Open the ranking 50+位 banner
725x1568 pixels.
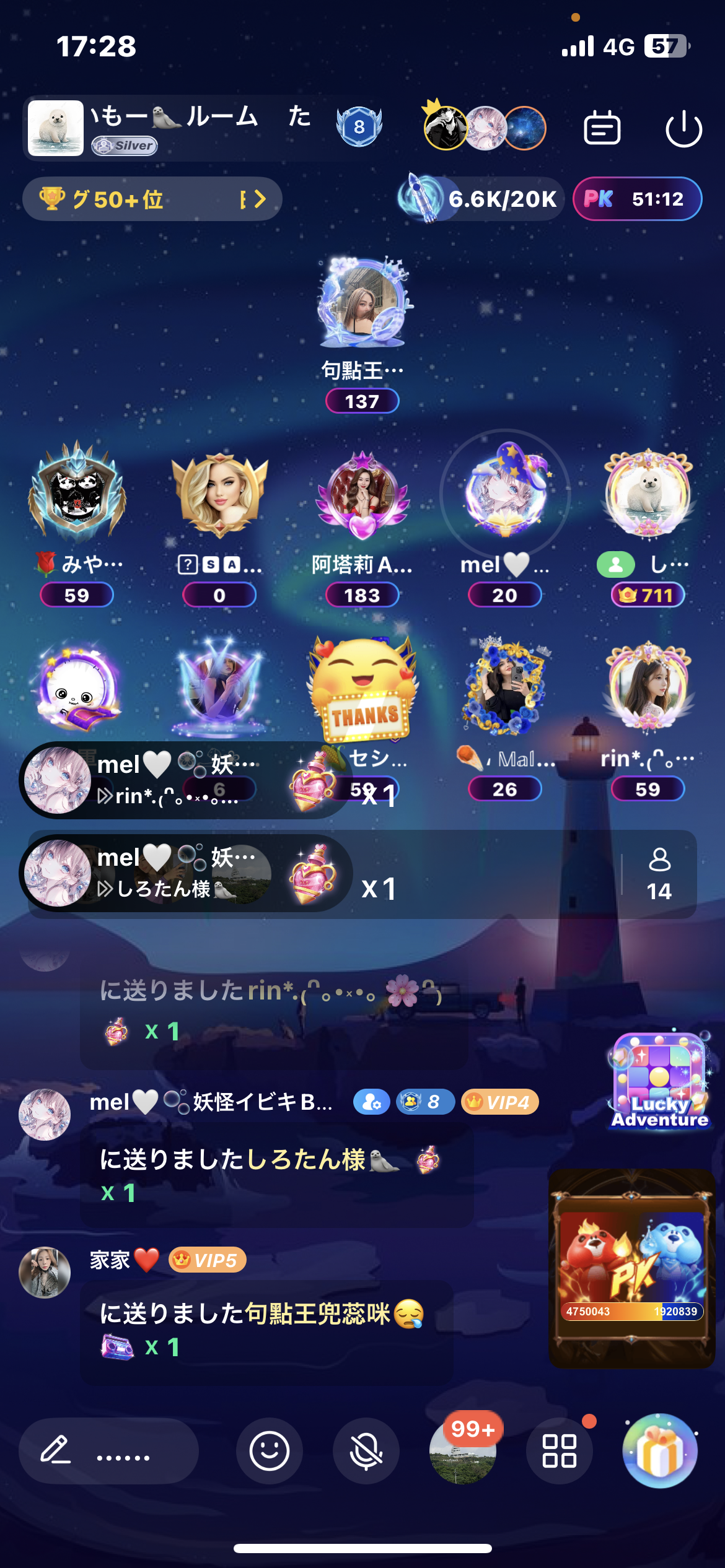pos(152,199)
